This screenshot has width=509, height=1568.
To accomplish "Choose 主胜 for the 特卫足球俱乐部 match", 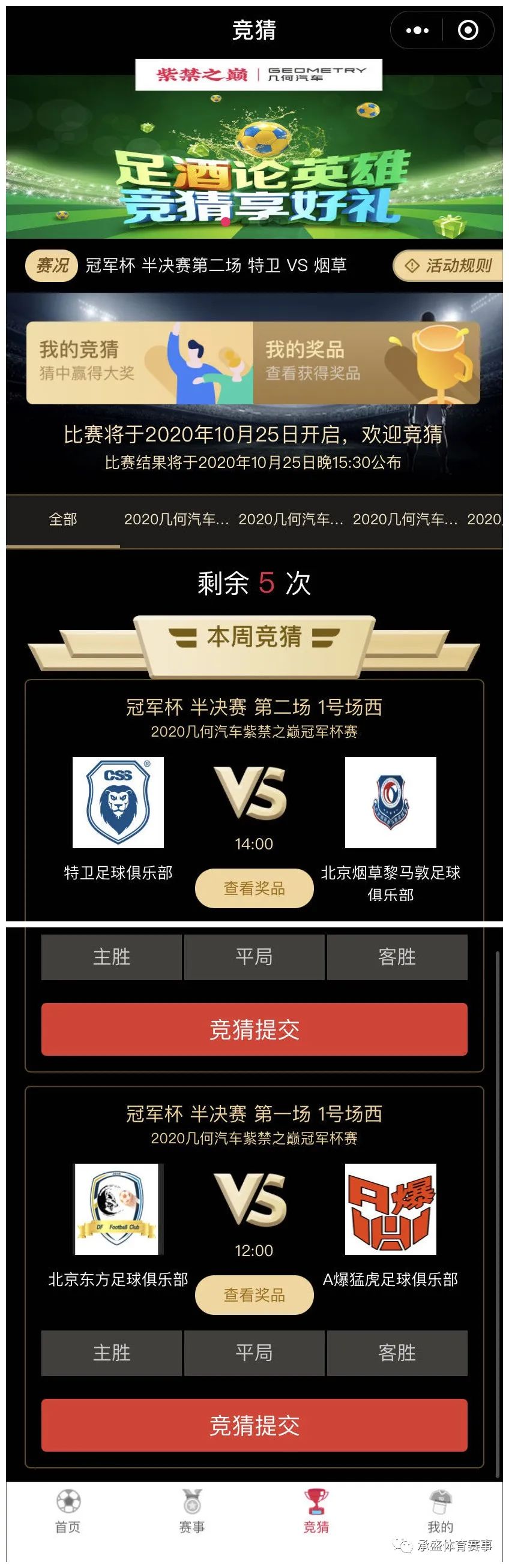I will point(112,957).
